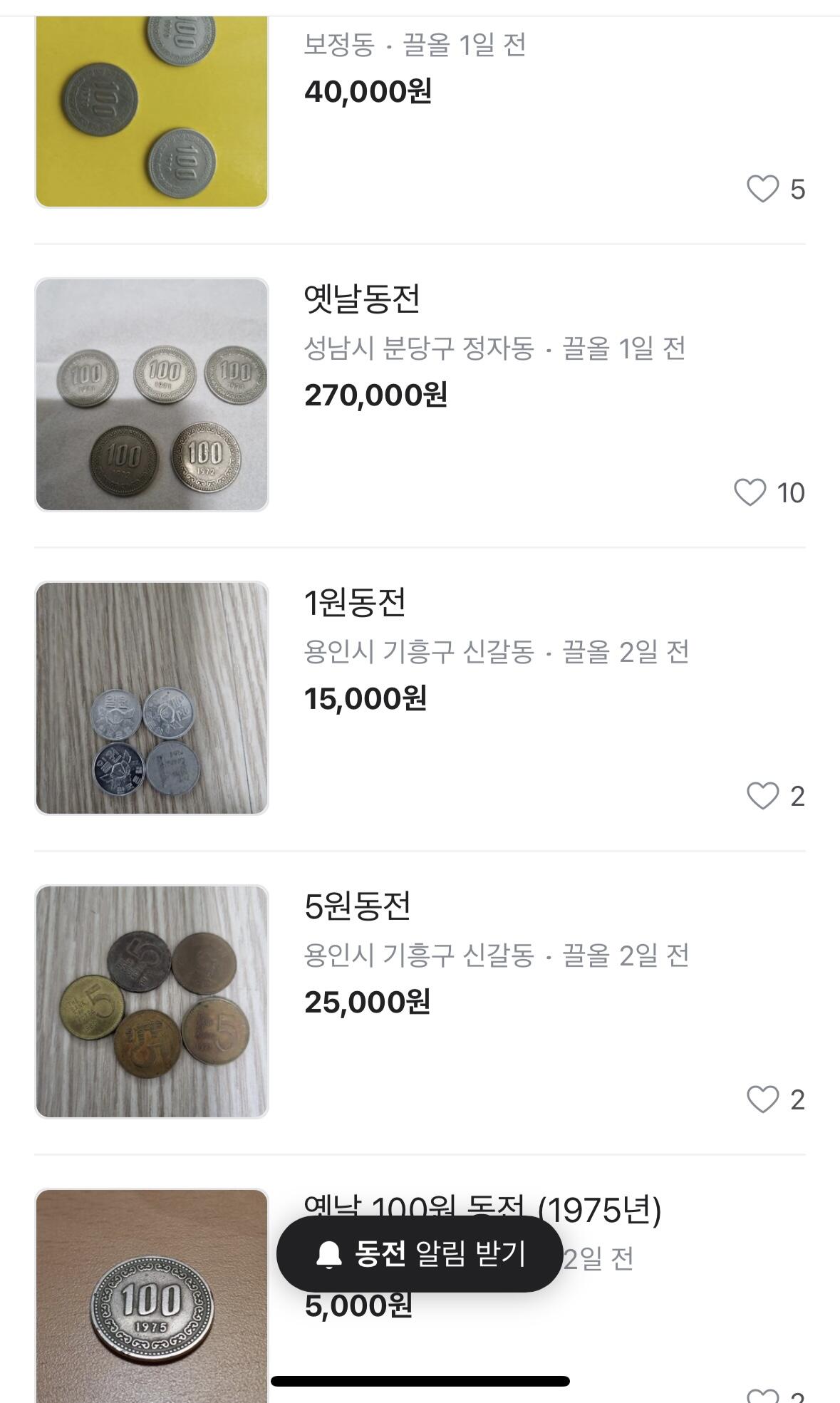
Task: View the 1975 100원 coin photo tile
Action: 152,1297
